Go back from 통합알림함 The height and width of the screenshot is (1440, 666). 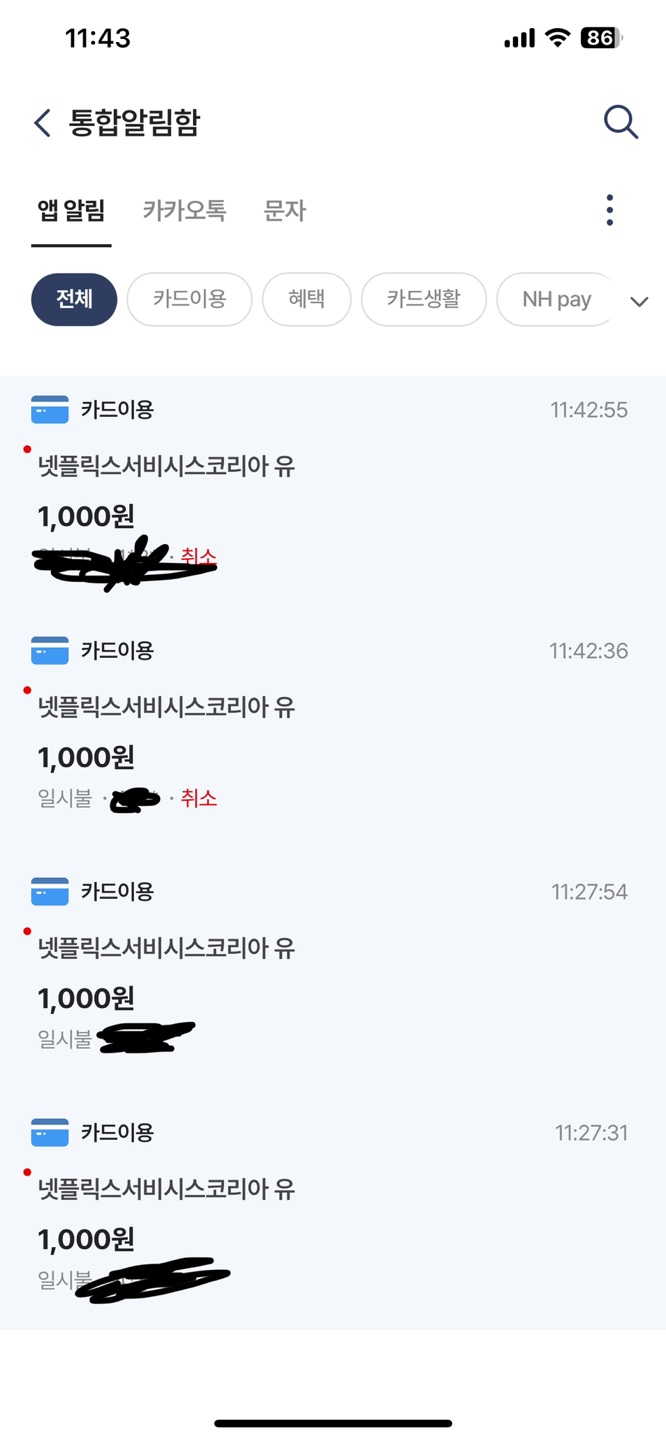coord(42,123)
